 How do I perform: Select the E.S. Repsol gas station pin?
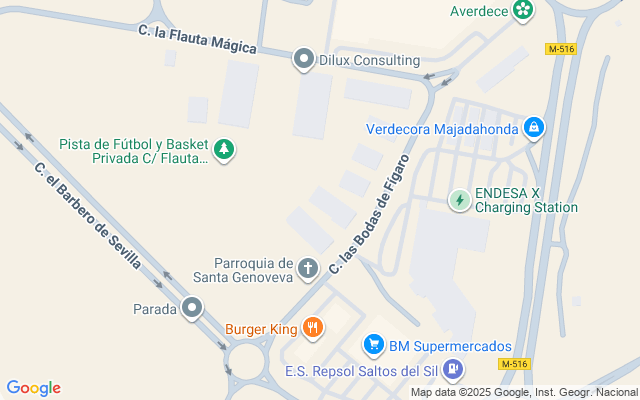click(x=453, y=371)
